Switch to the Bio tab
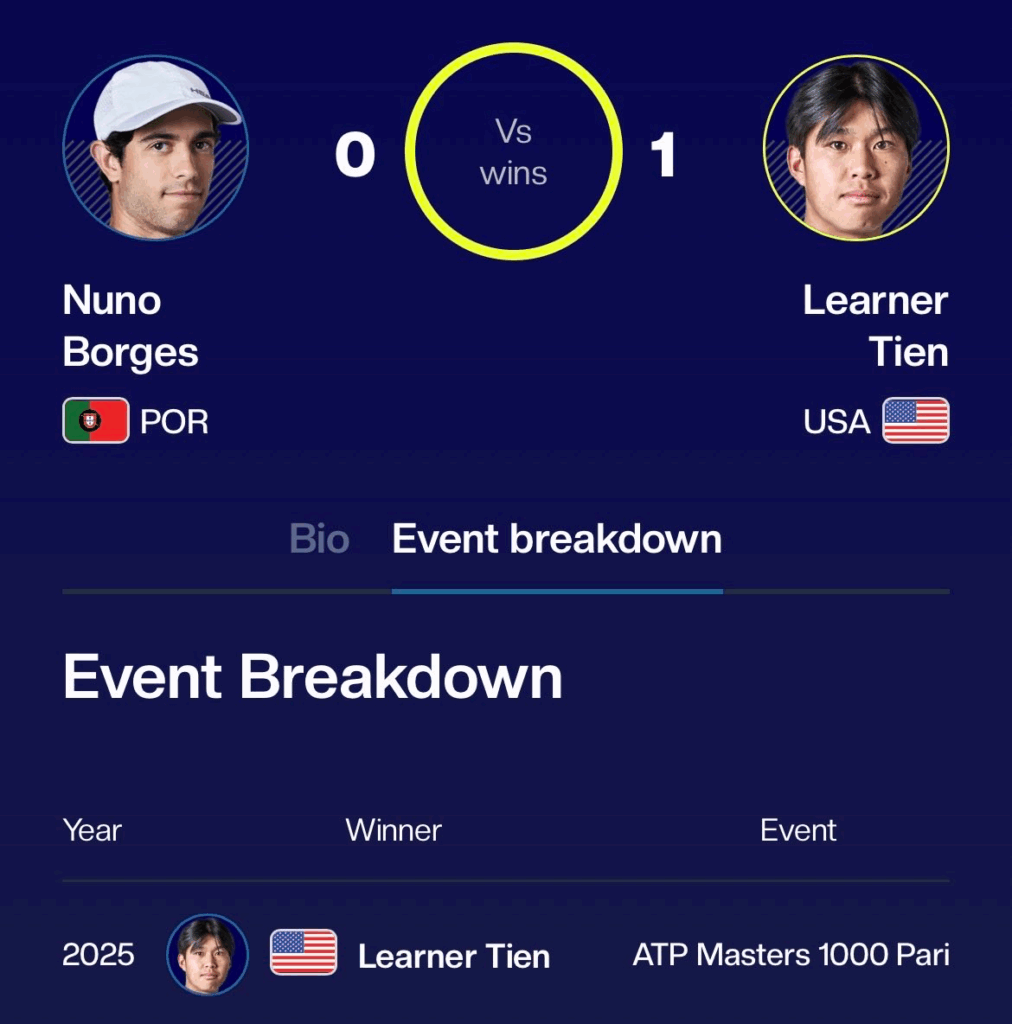Screen dimensions: 1012x1024 click(x=319, y=540)
